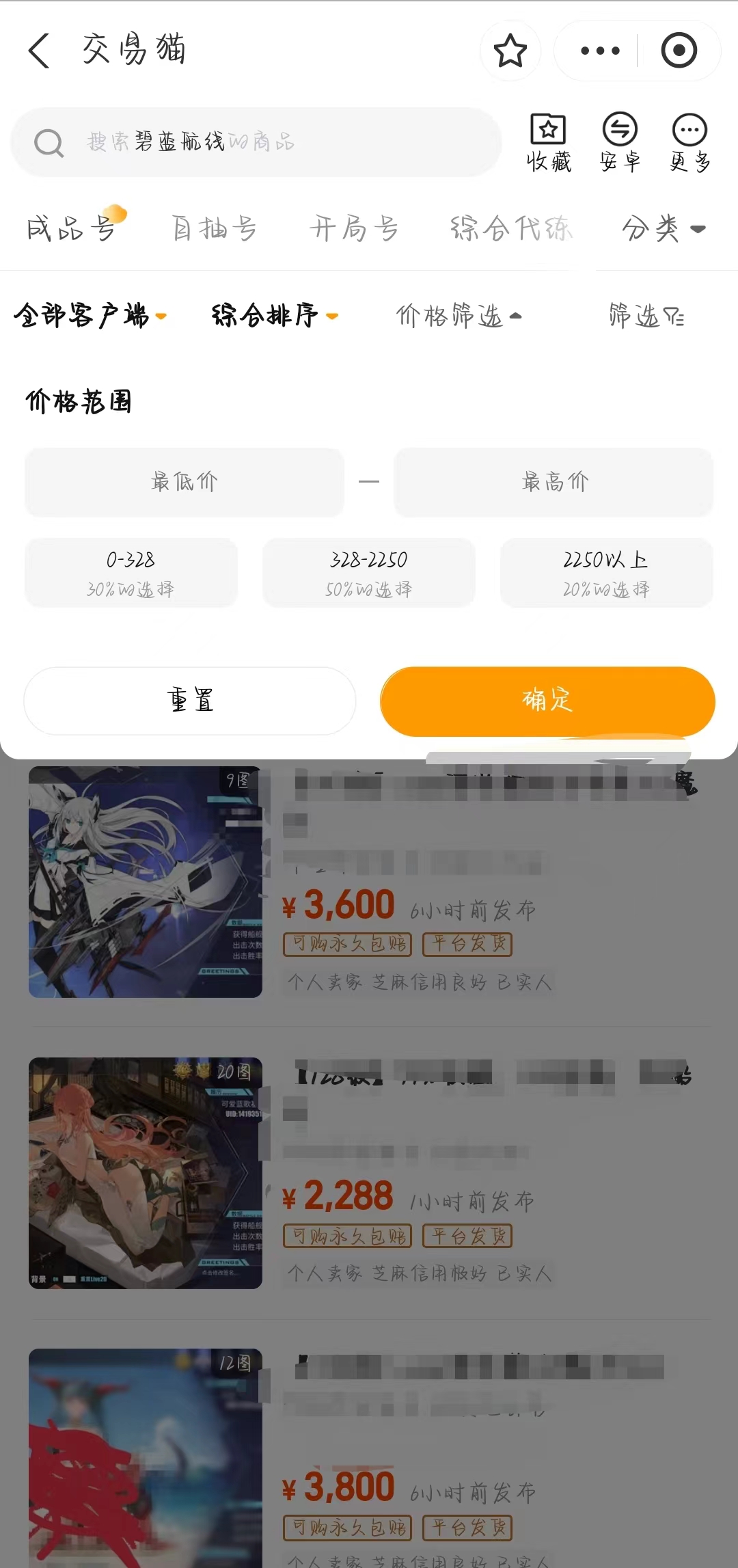Image resolution: width=738 pixels, height=1568 pixels.
Task: Switch to the 自抽号 tab
Action: pyautogui.click(x=214, y=228)
